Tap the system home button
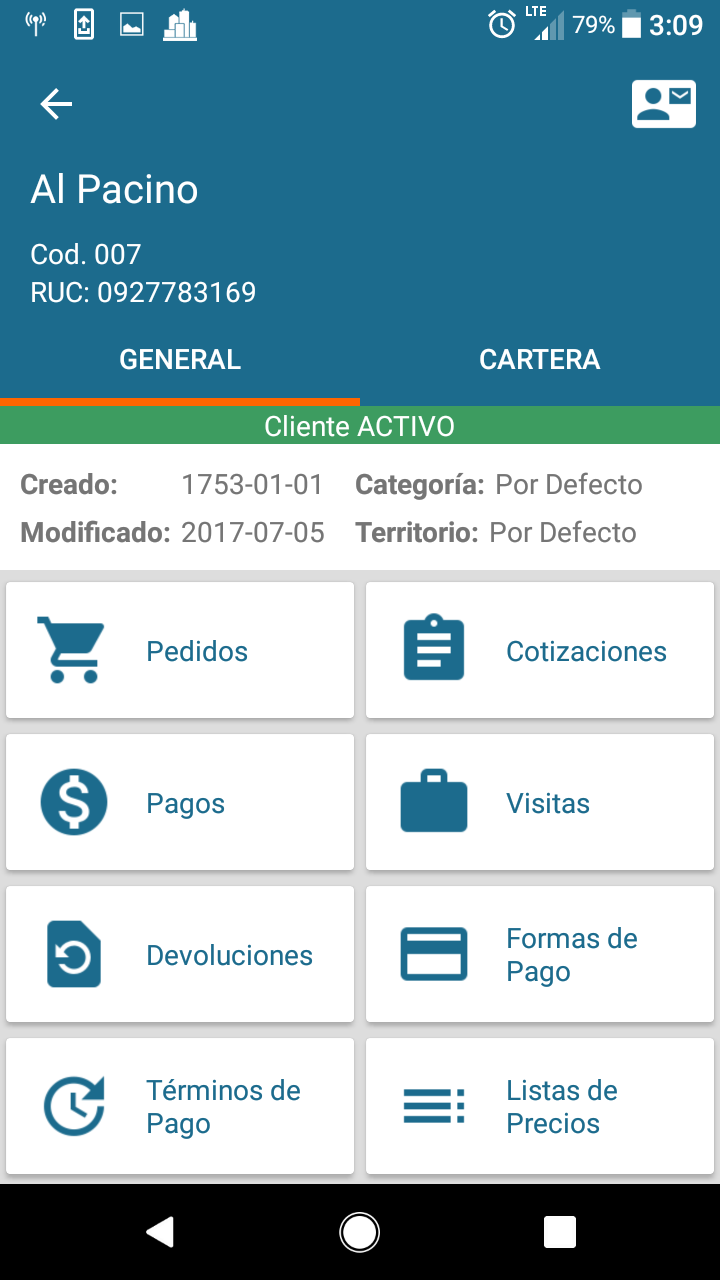This screenshot has height=1280, width=720. click(359, 1232)
